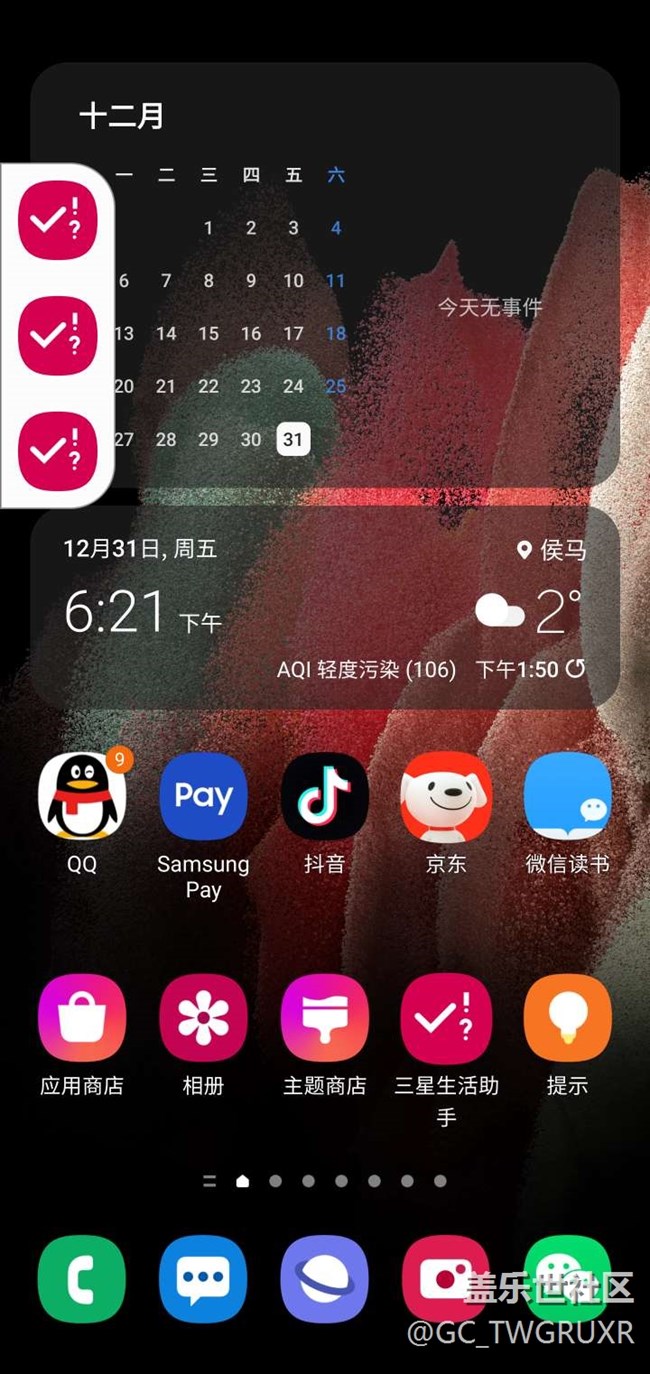Select December 31 in the calendar widget

pos(293,439)
